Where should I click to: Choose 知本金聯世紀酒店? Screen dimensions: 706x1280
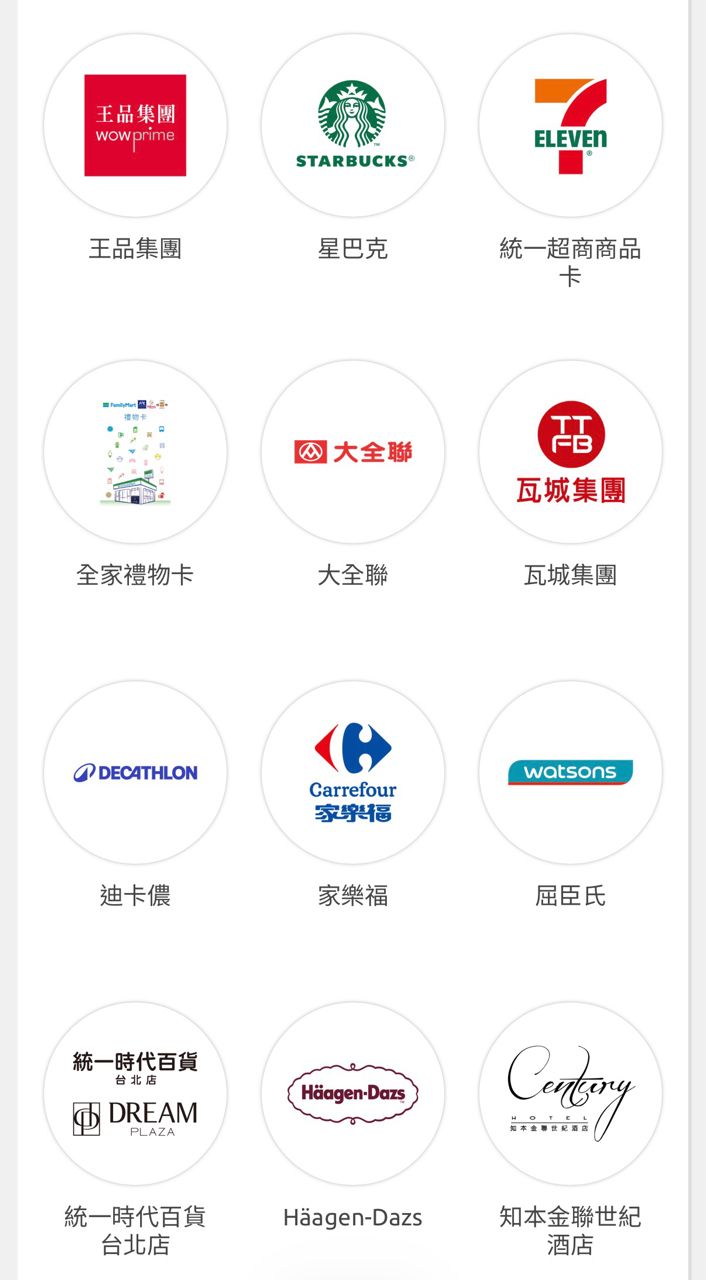570,1093
